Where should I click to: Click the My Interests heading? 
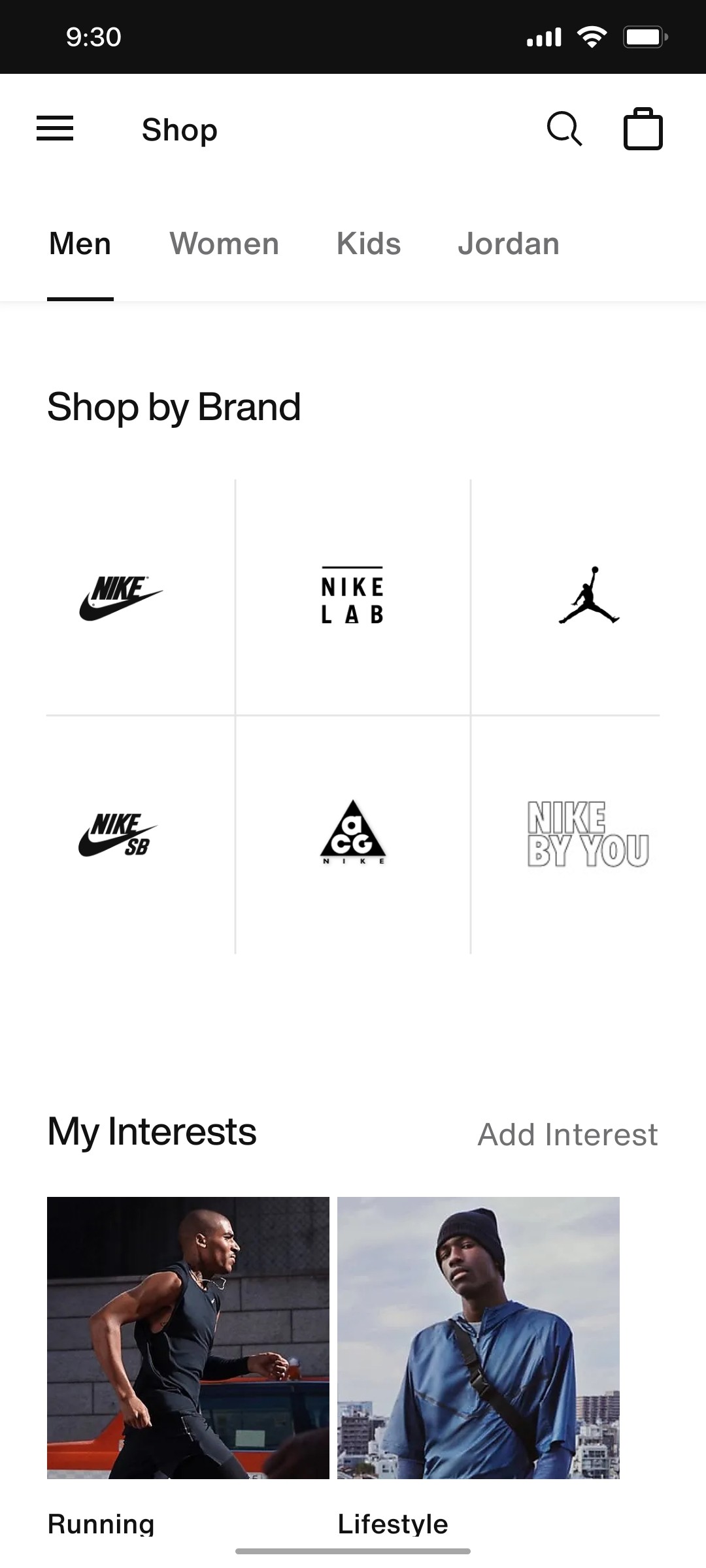click(x=152, y=1132)
